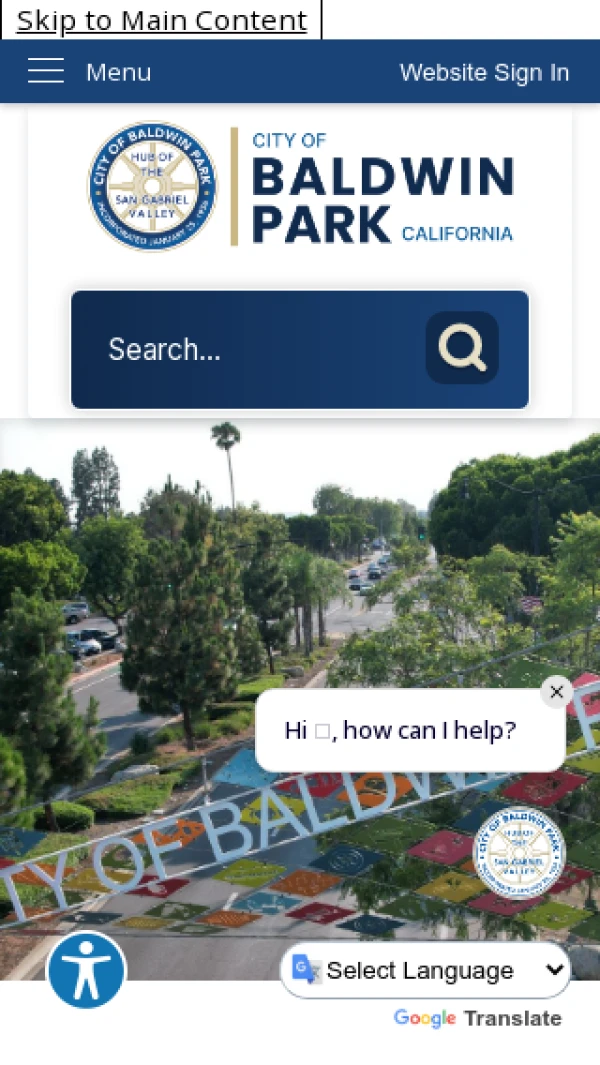Tap the Website Sign In link

484,72
